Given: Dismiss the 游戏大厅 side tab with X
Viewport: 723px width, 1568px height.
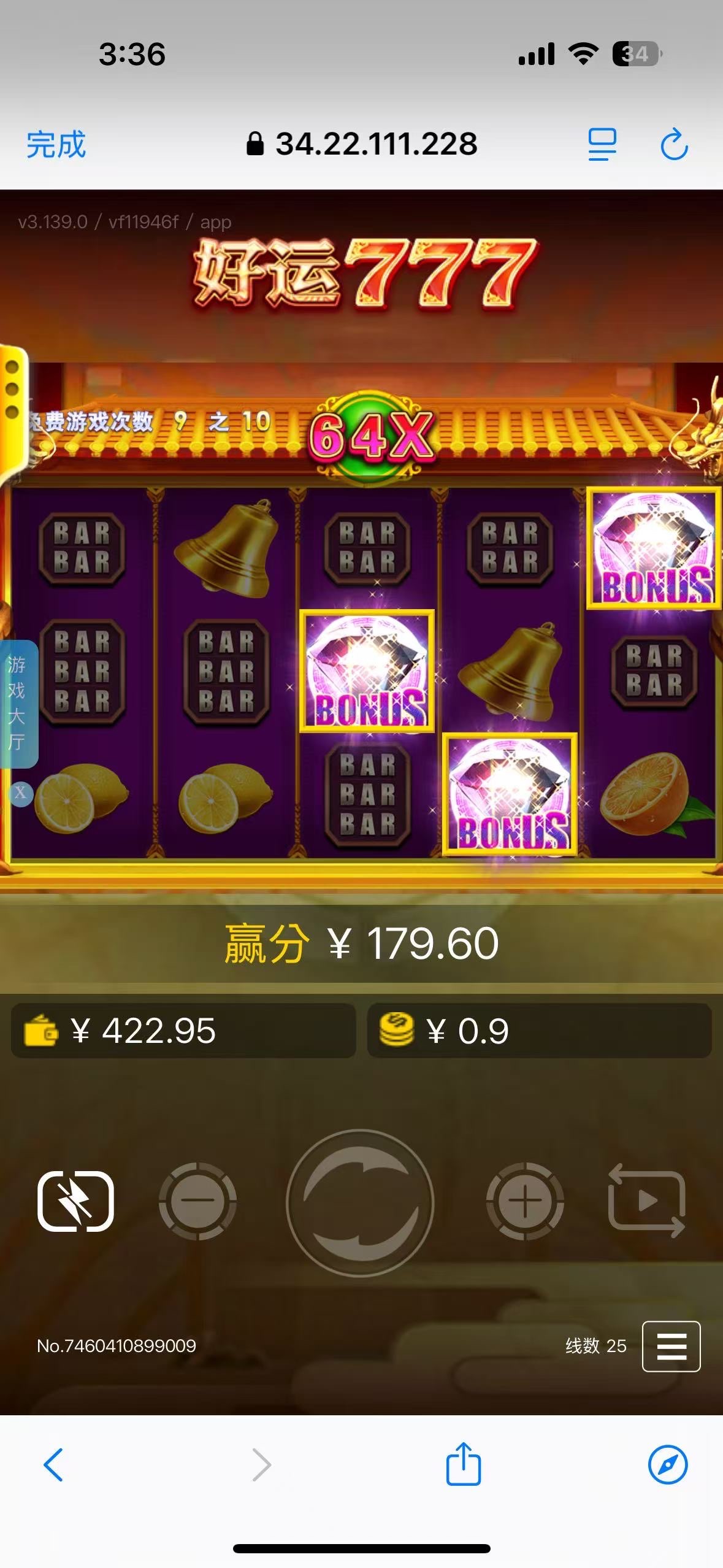Looking at the screenshot, I should (x=20, y=793).
